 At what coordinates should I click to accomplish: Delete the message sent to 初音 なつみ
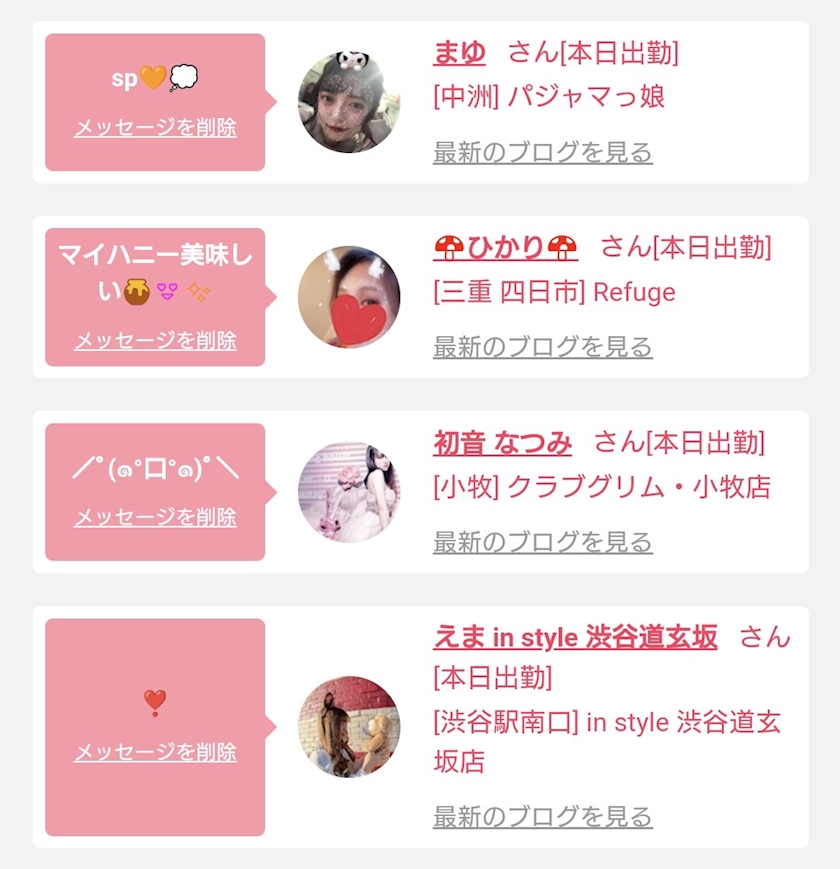pos(155,518)
